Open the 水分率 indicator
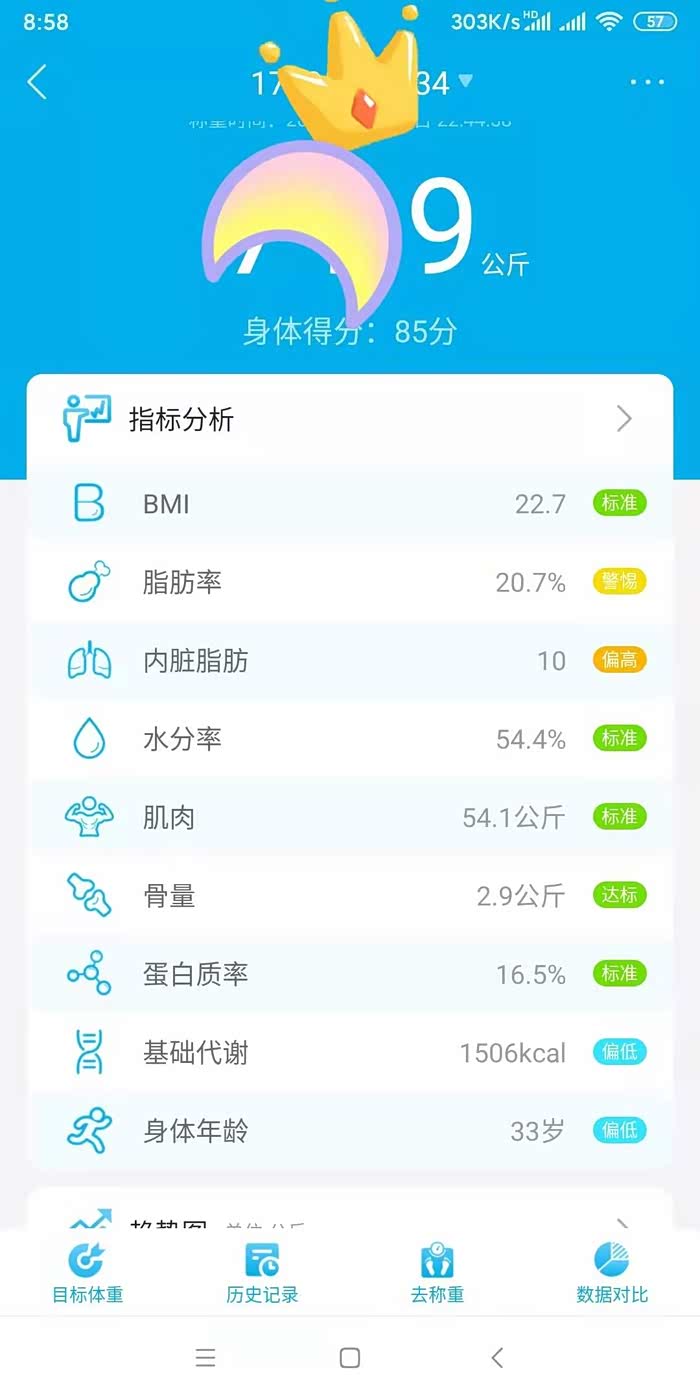 click(350, 739)
